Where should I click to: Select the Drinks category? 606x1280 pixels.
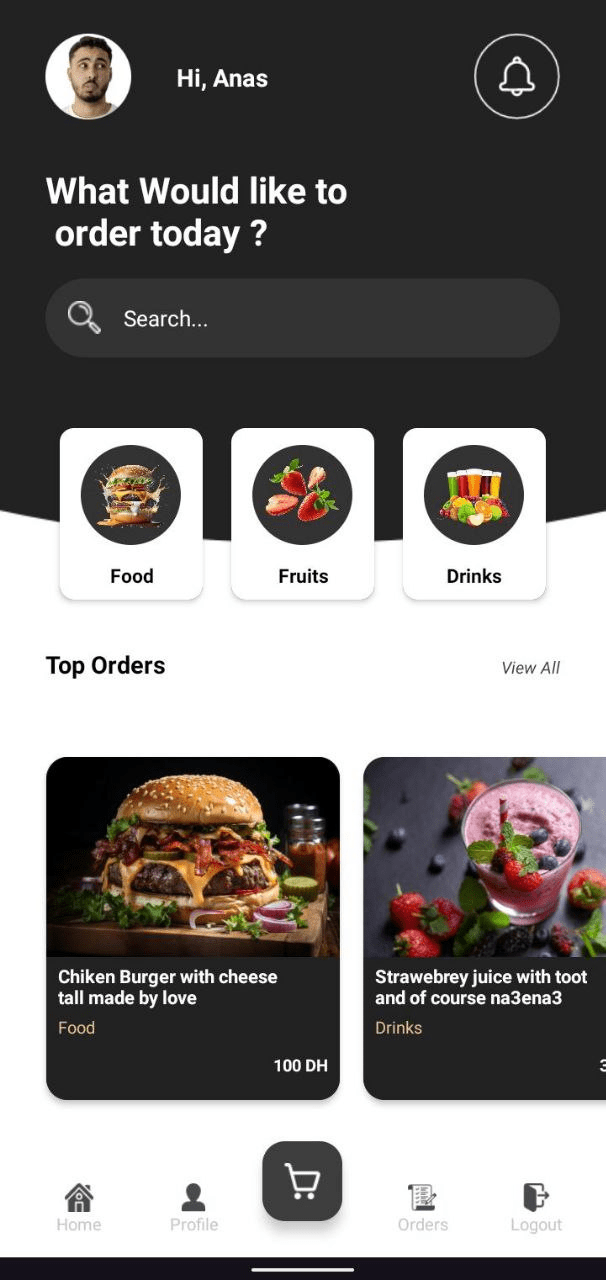point(474,514)
